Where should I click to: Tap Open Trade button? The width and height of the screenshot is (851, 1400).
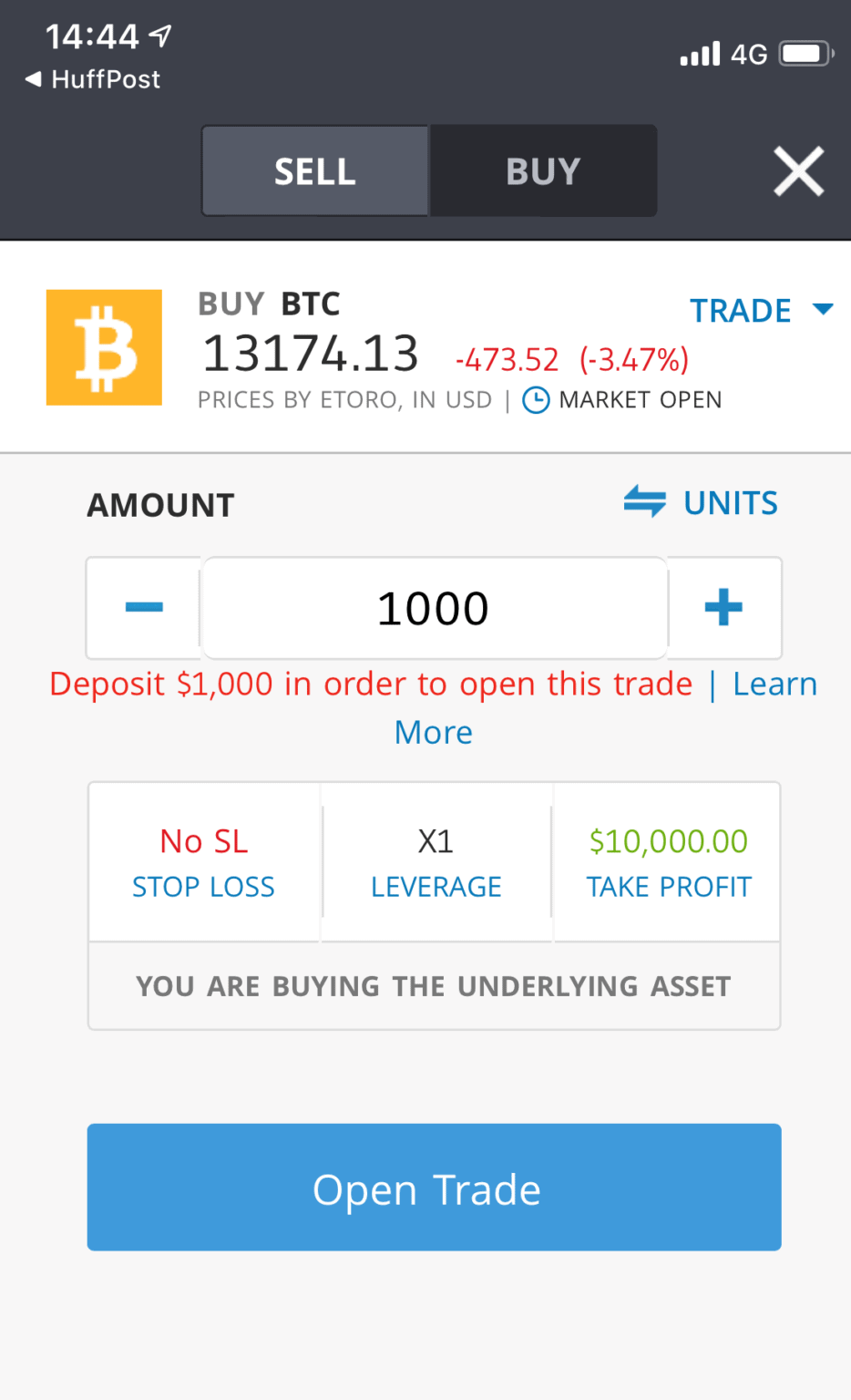(x=435, y=1187)
